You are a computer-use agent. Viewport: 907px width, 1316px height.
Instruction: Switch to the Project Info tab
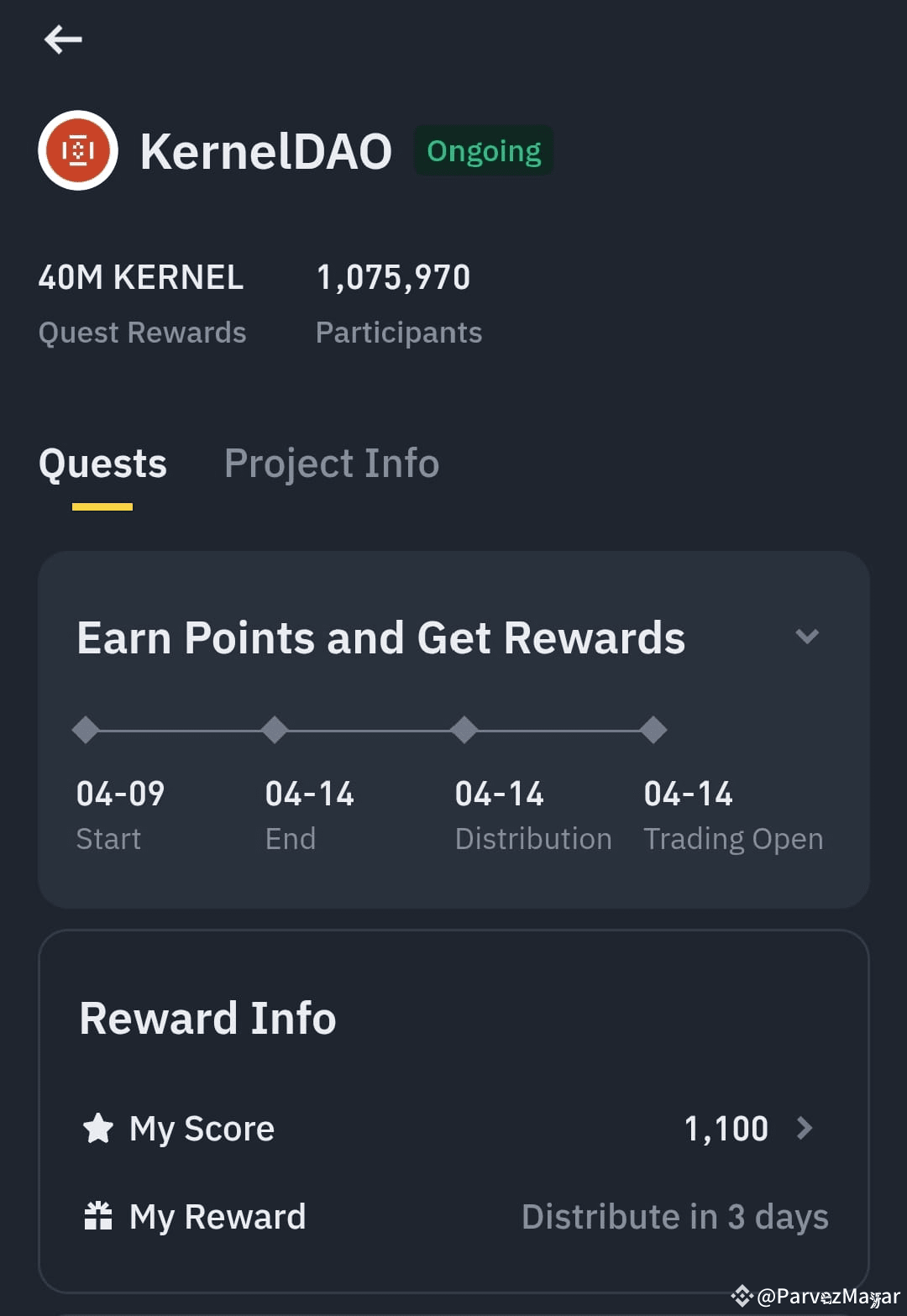pos(331,463)
